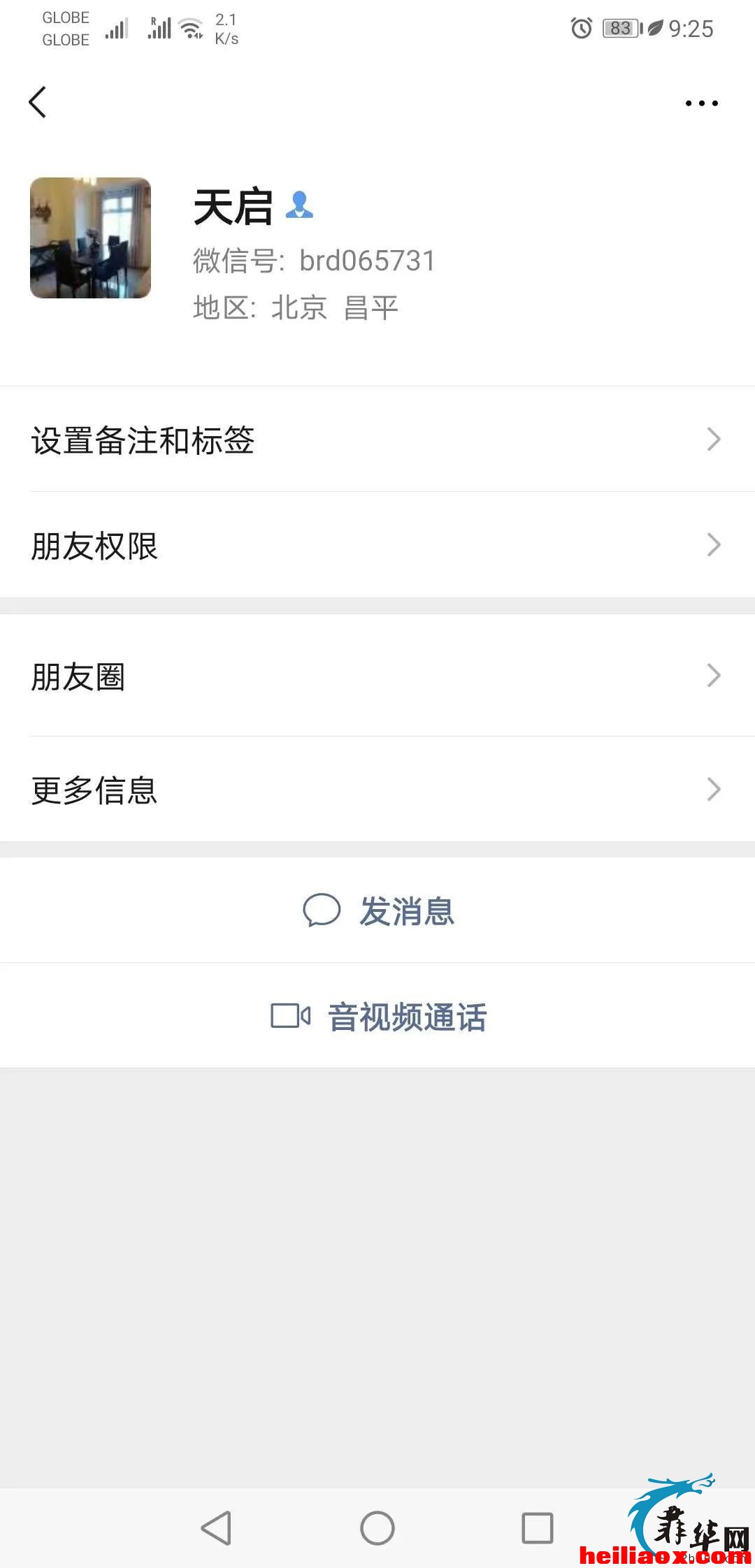This screenshot has height=1568, width=755.
Task: Tap the system home button
Action: tap(377, 1528)
